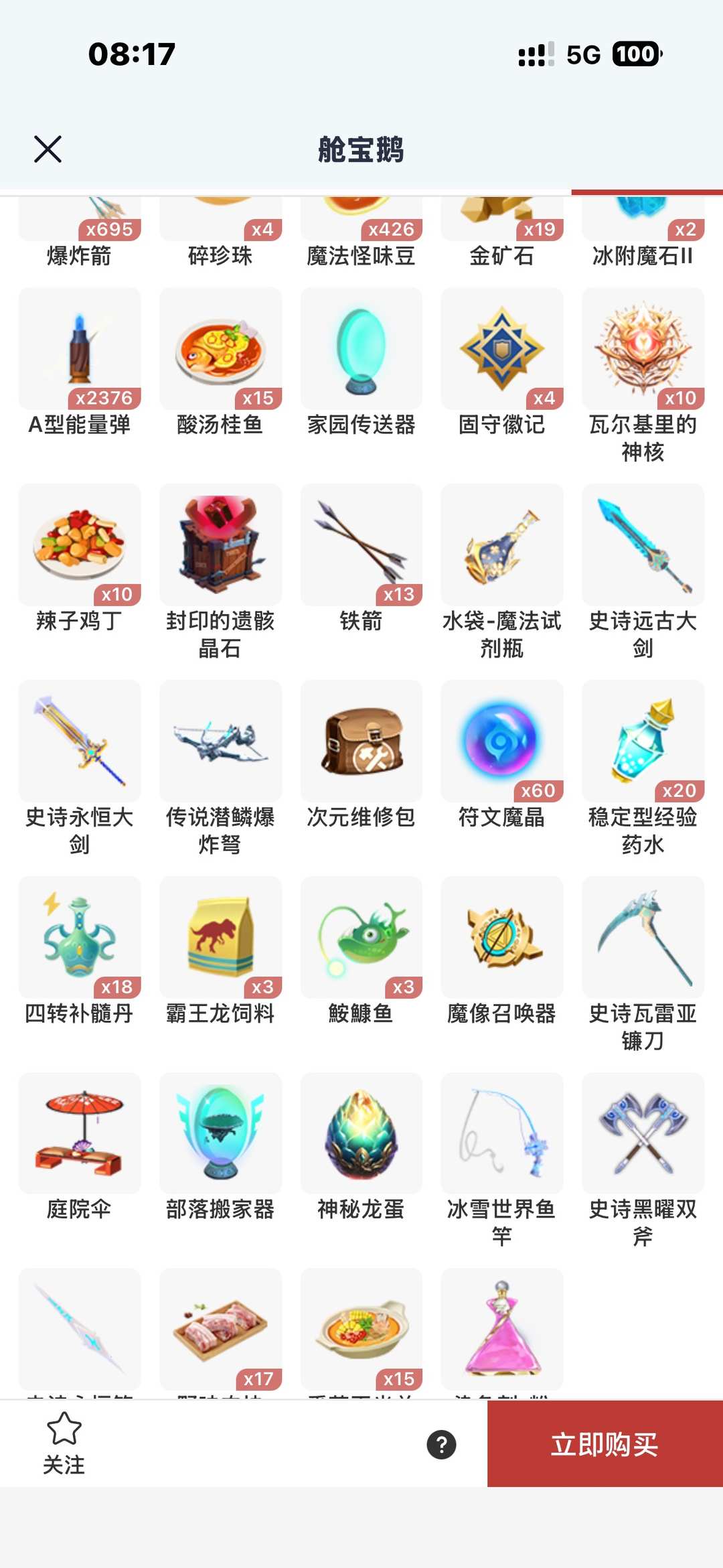
Task: Open the 瓦尔基里的神核 item
Action: [643, 350]
